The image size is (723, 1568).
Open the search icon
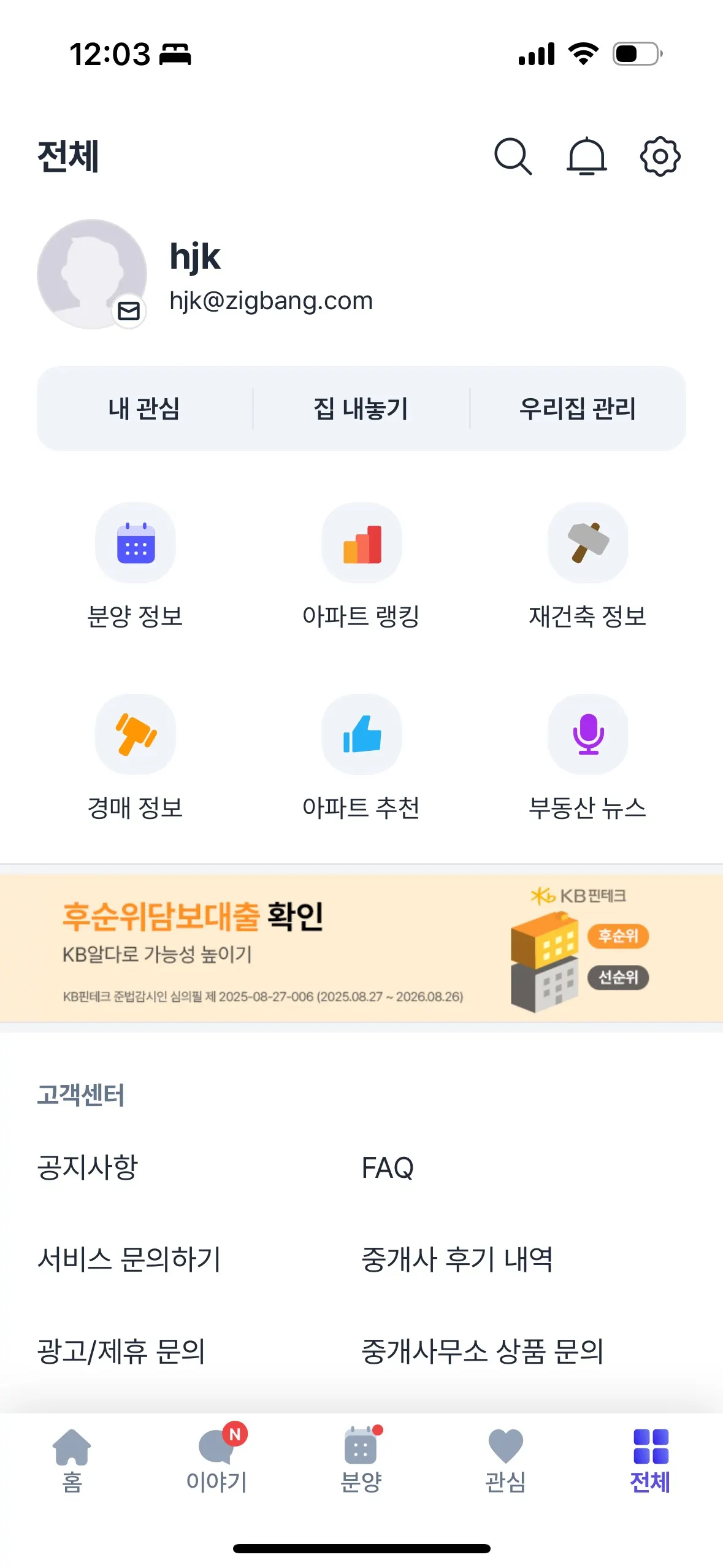click(513, 157)
